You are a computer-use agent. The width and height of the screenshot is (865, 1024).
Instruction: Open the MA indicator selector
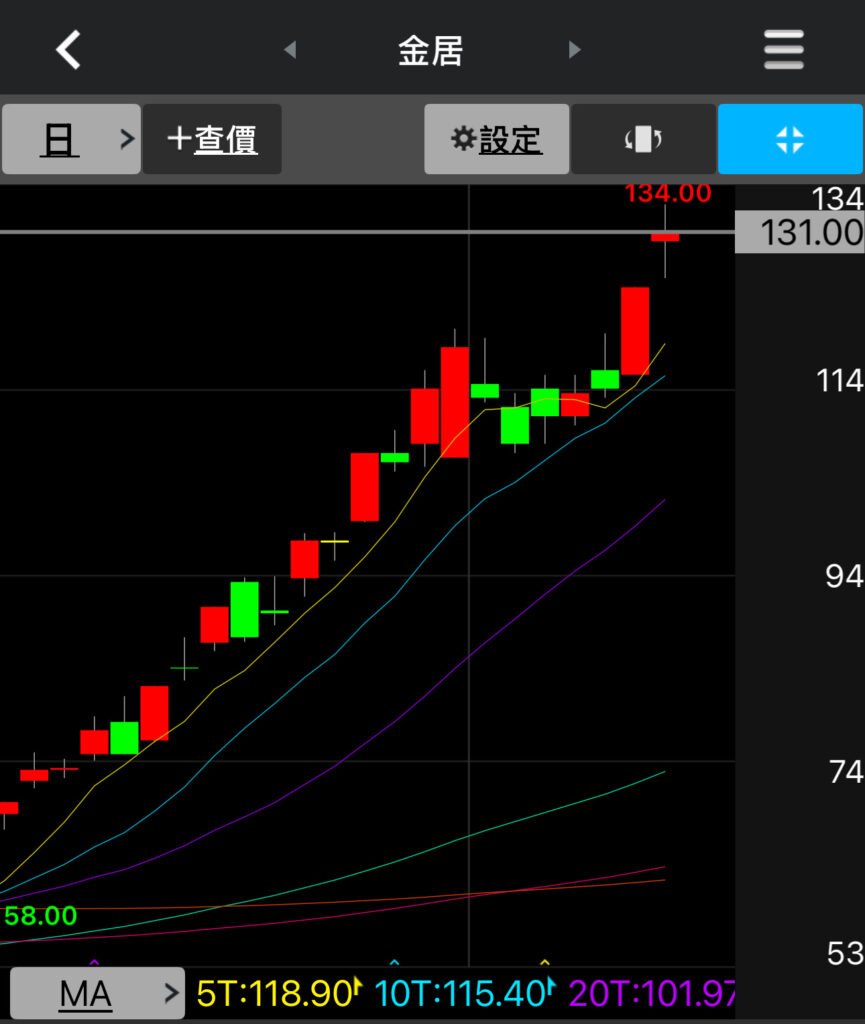coord(97,993)
